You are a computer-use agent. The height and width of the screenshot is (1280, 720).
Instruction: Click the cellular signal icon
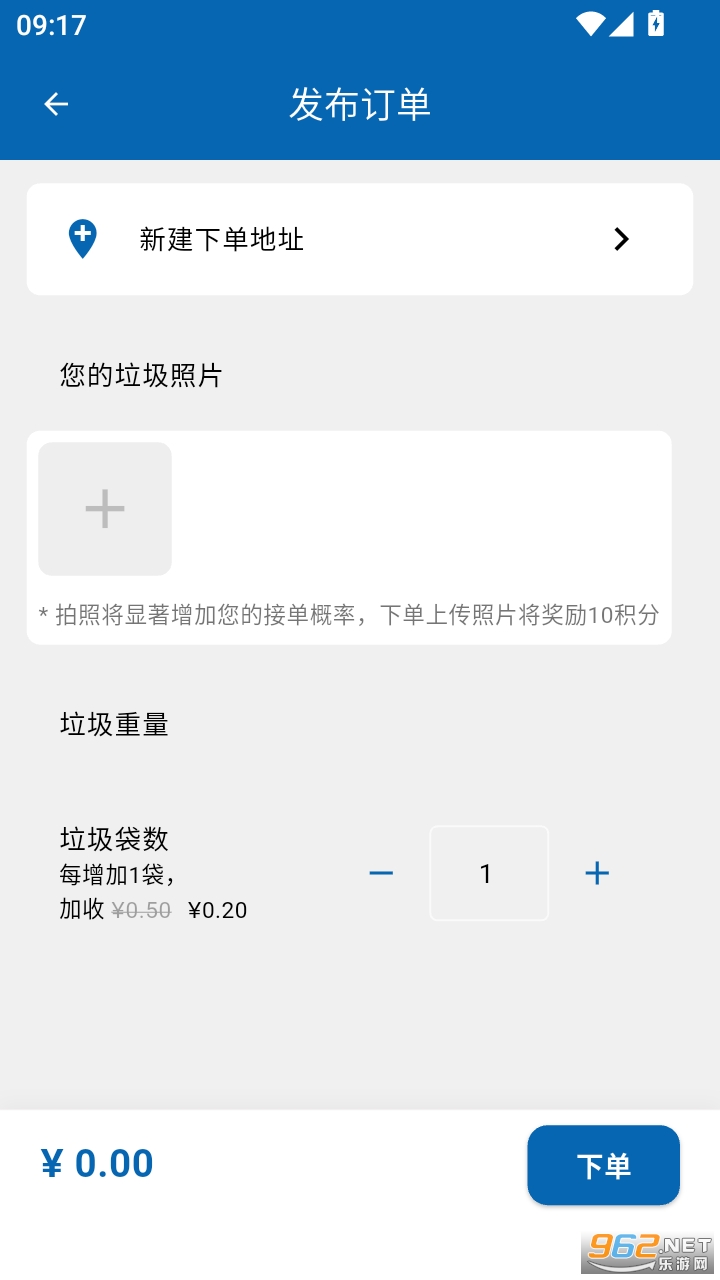point(621,25)
